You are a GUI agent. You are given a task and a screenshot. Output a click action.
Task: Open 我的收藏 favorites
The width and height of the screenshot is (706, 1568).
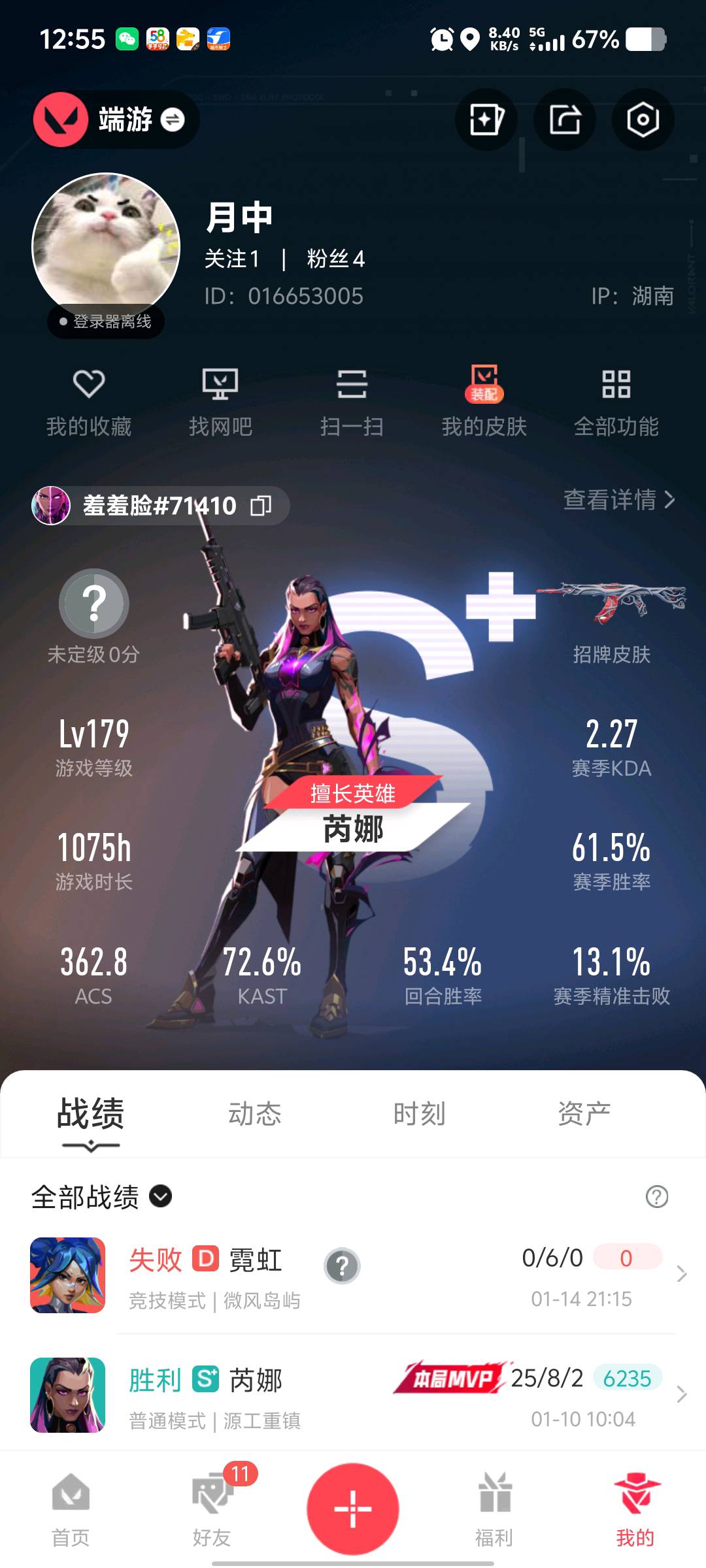[x=89, y=401]
